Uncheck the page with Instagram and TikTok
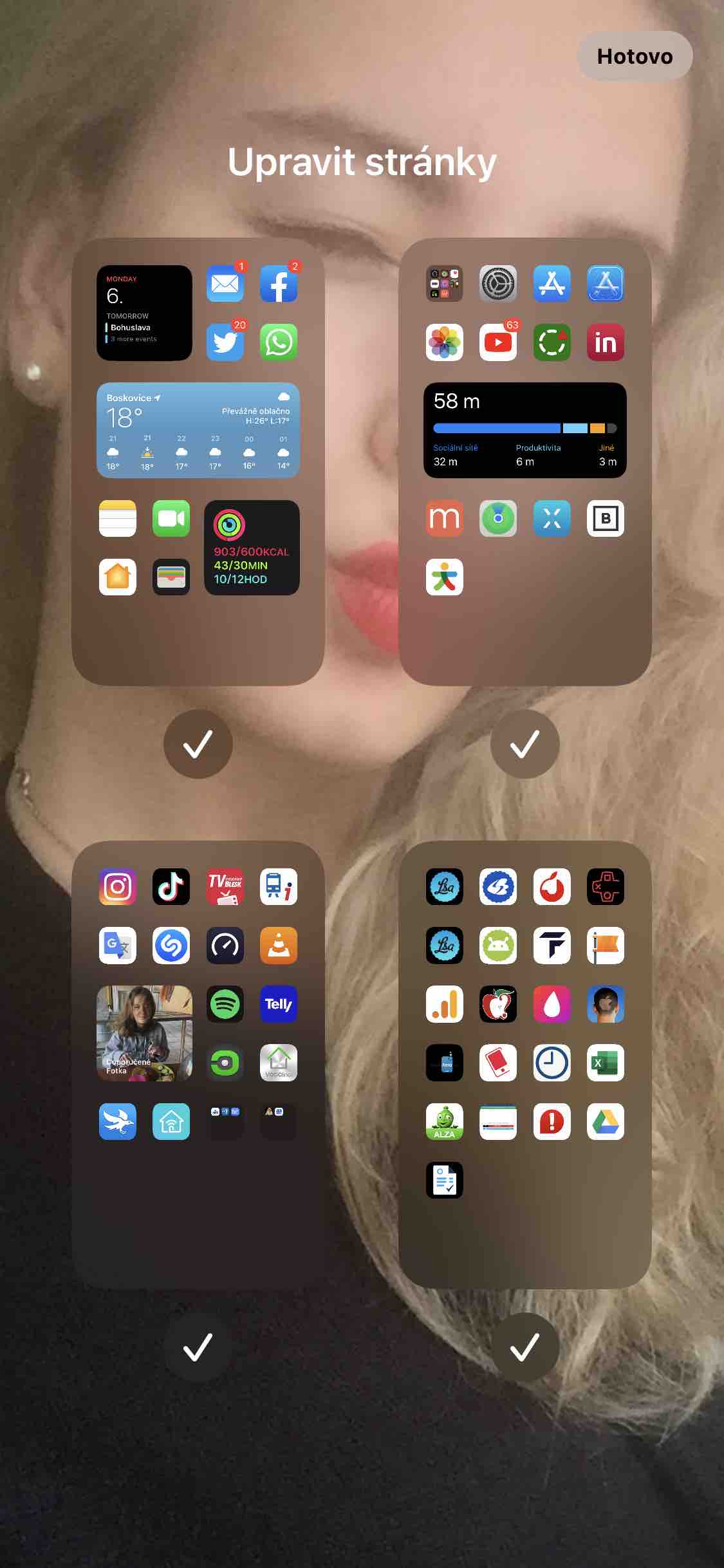The height and width of the screenshot is (1568, 724). click(198, 1347)
